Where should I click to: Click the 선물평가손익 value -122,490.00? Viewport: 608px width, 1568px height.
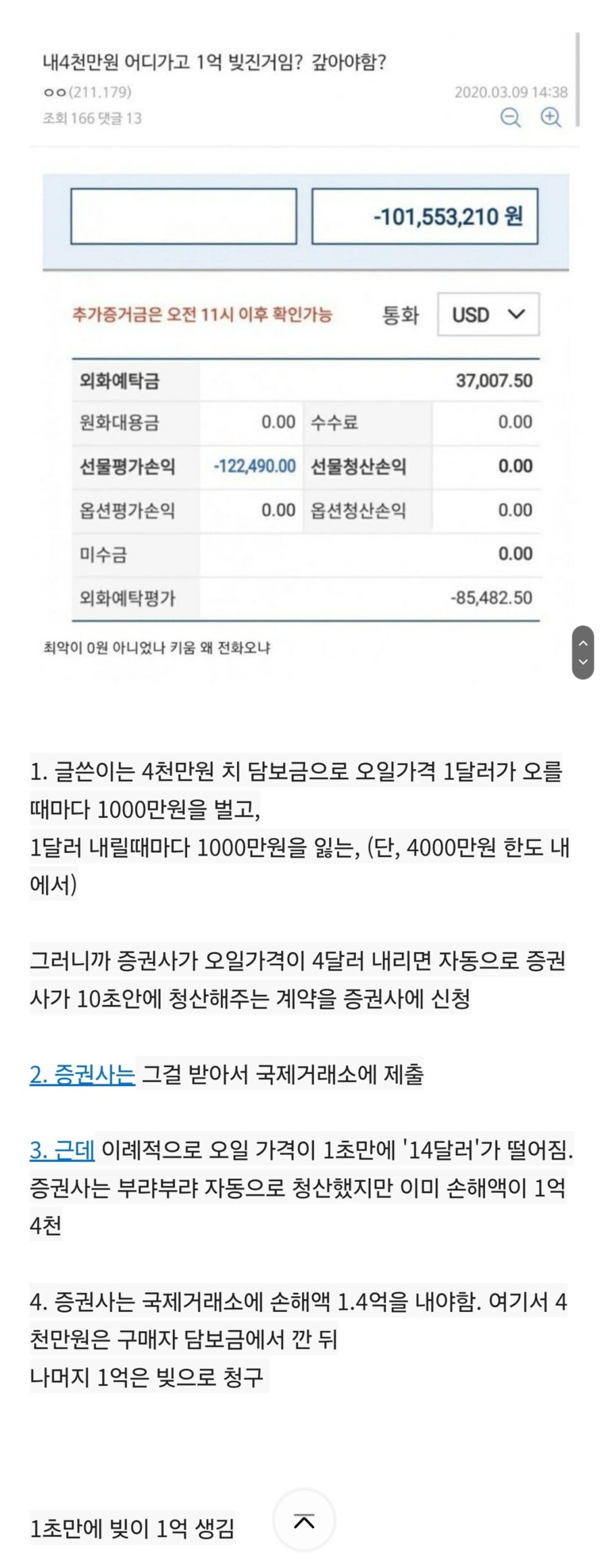click(255, 466)
